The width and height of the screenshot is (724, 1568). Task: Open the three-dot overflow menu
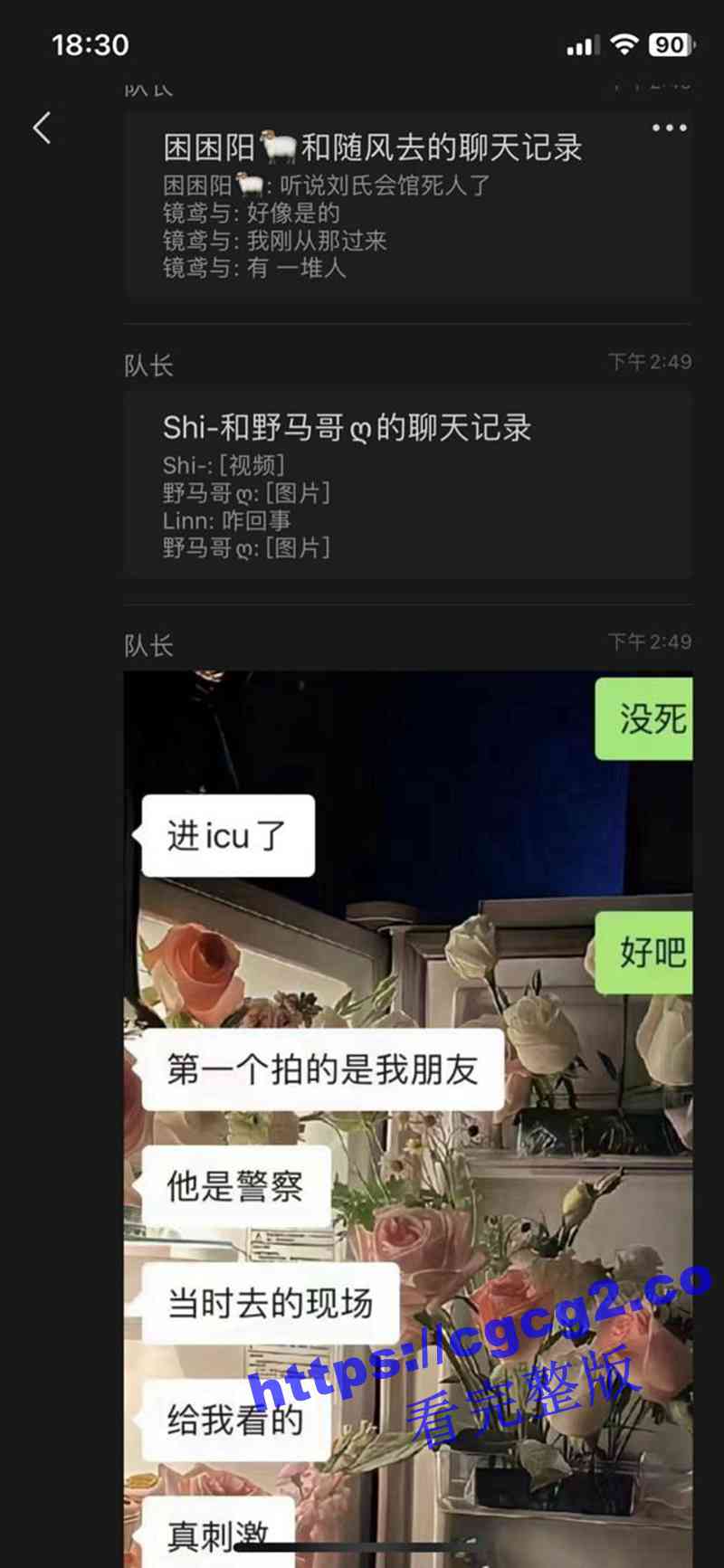669,128
